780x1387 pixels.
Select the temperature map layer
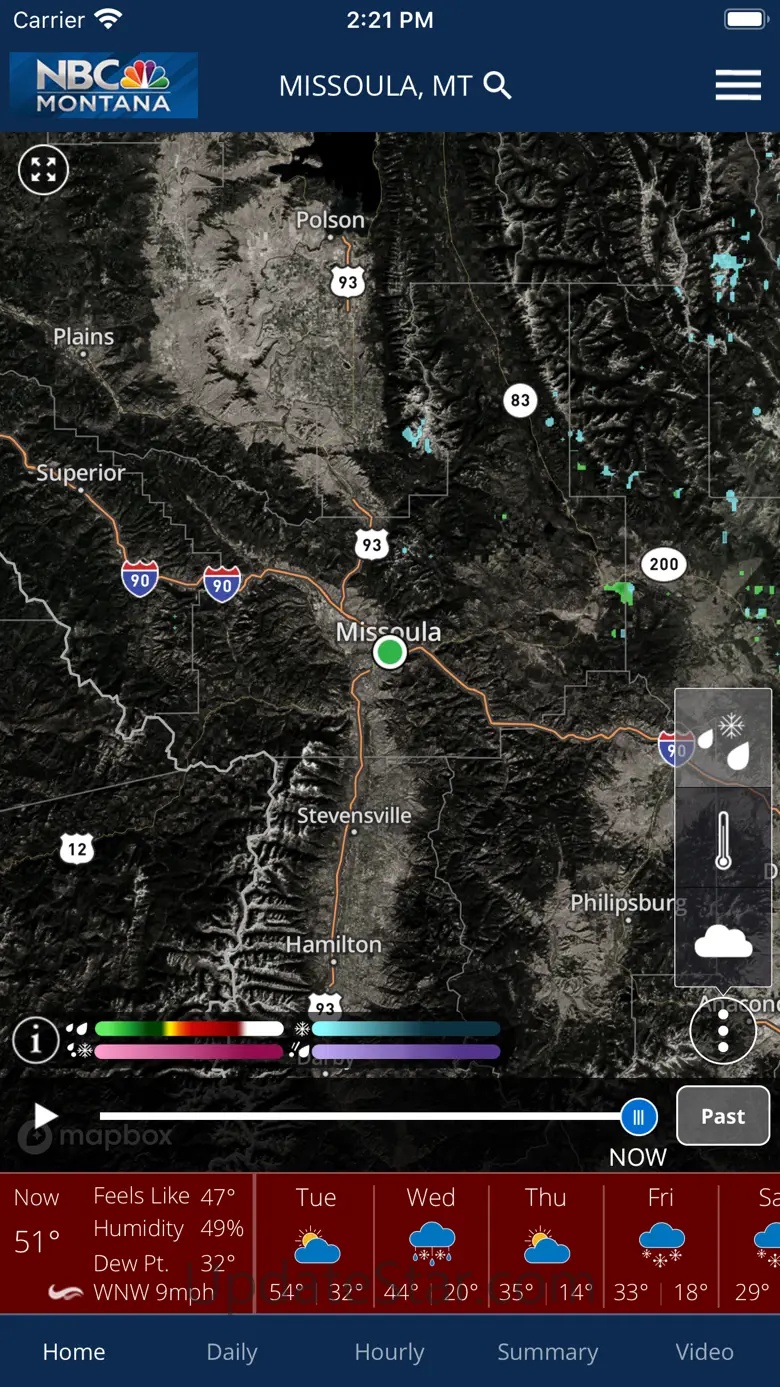pos(723,838)
